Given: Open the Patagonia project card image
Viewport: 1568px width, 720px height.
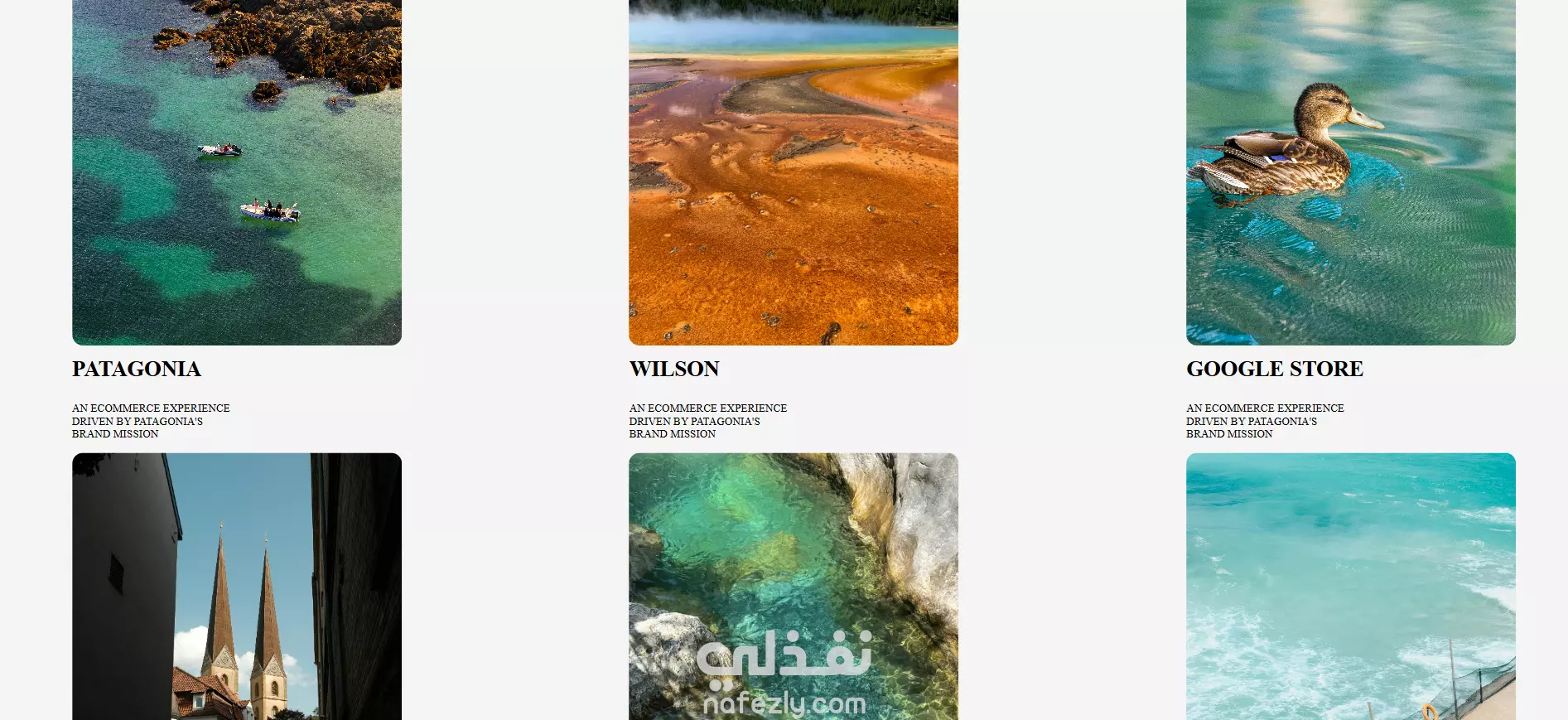Looking at the screenshot, I should click(x=237, y=172).
